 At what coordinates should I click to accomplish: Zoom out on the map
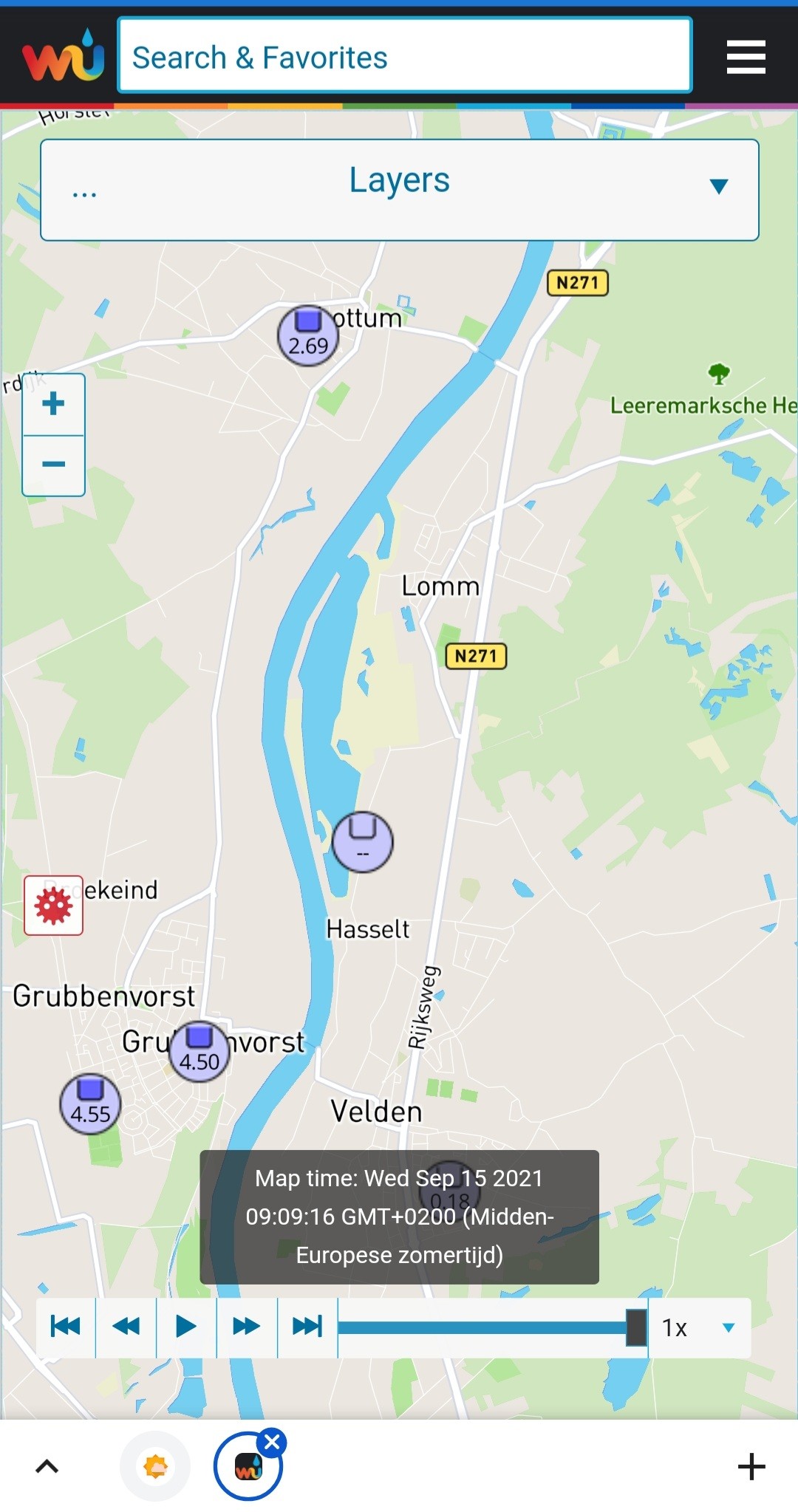pyautogui.click(x=53, y=465)
